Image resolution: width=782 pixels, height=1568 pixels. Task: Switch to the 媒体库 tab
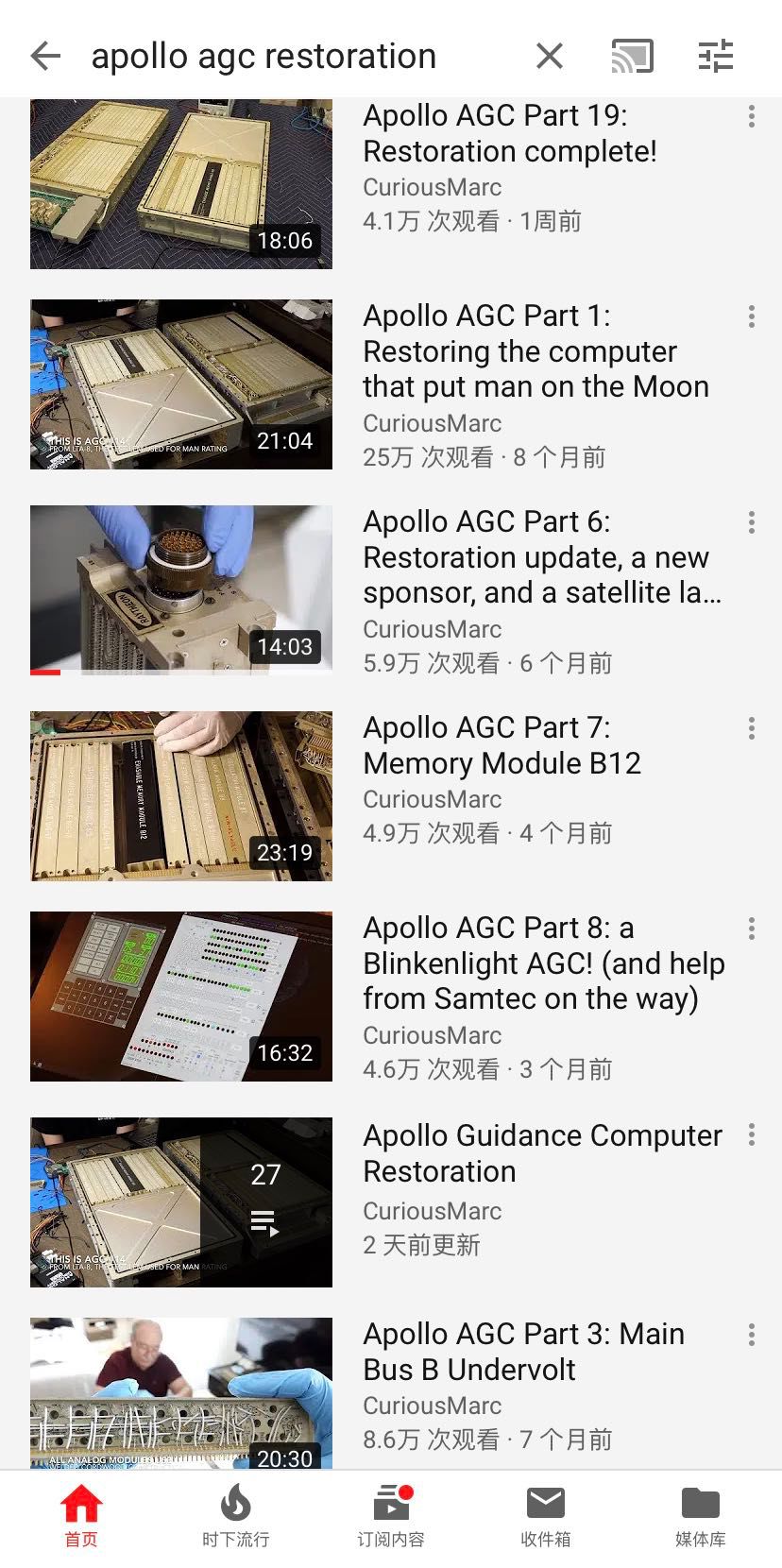pos(700,1516)
